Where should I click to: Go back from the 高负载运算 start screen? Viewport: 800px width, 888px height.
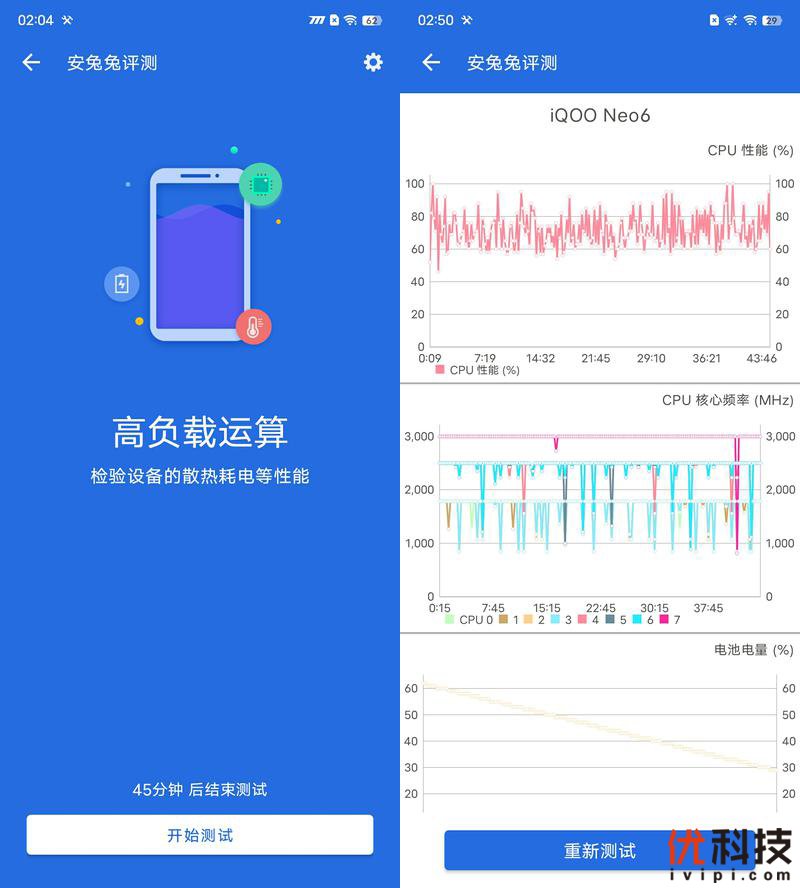tap(31, 62)
